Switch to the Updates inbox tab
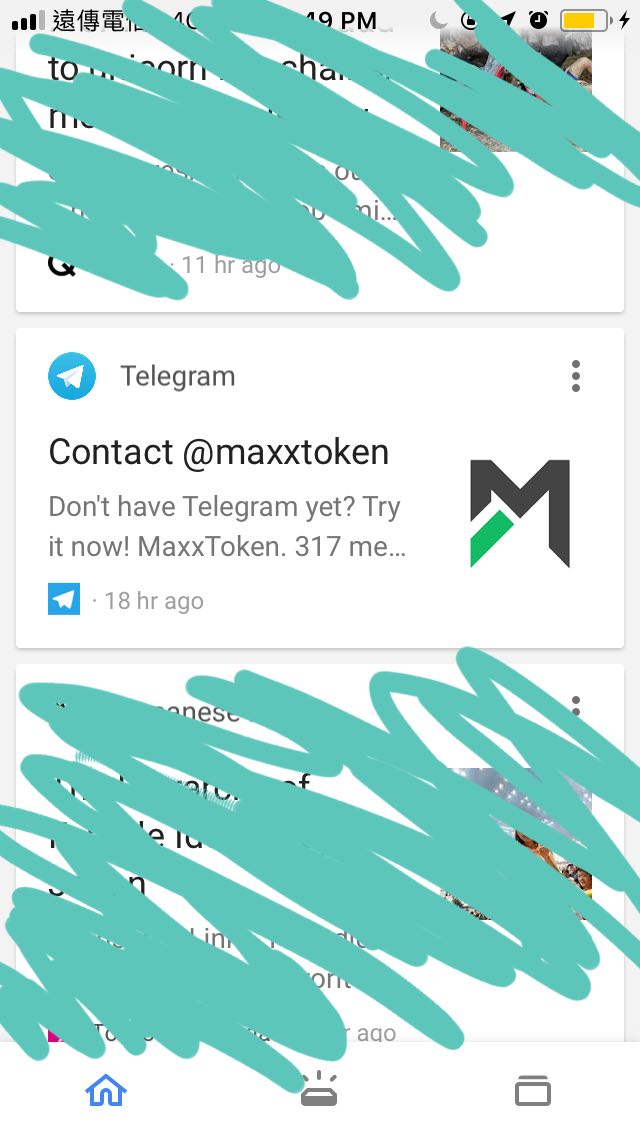The height and width of the screenshot is (1136, 640). (320, 1090)
